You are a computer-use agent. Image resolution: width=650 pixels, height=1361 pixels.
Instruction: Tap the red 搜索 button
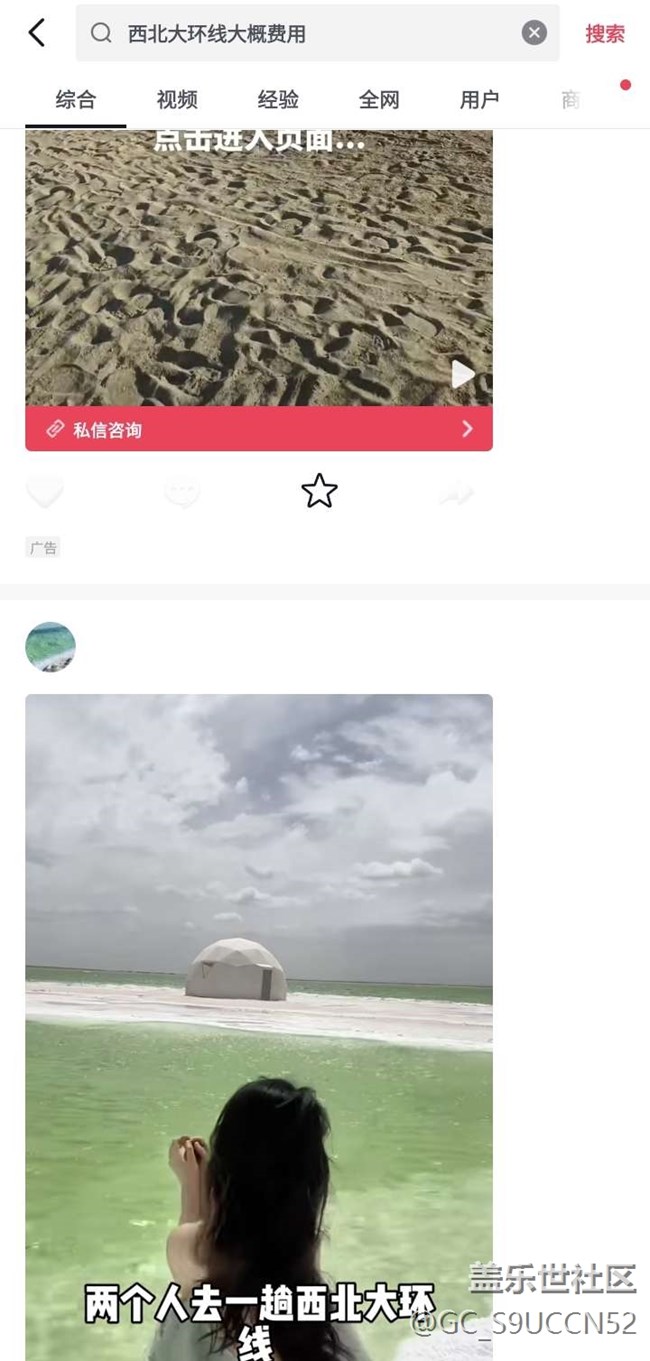pos(605,33)
